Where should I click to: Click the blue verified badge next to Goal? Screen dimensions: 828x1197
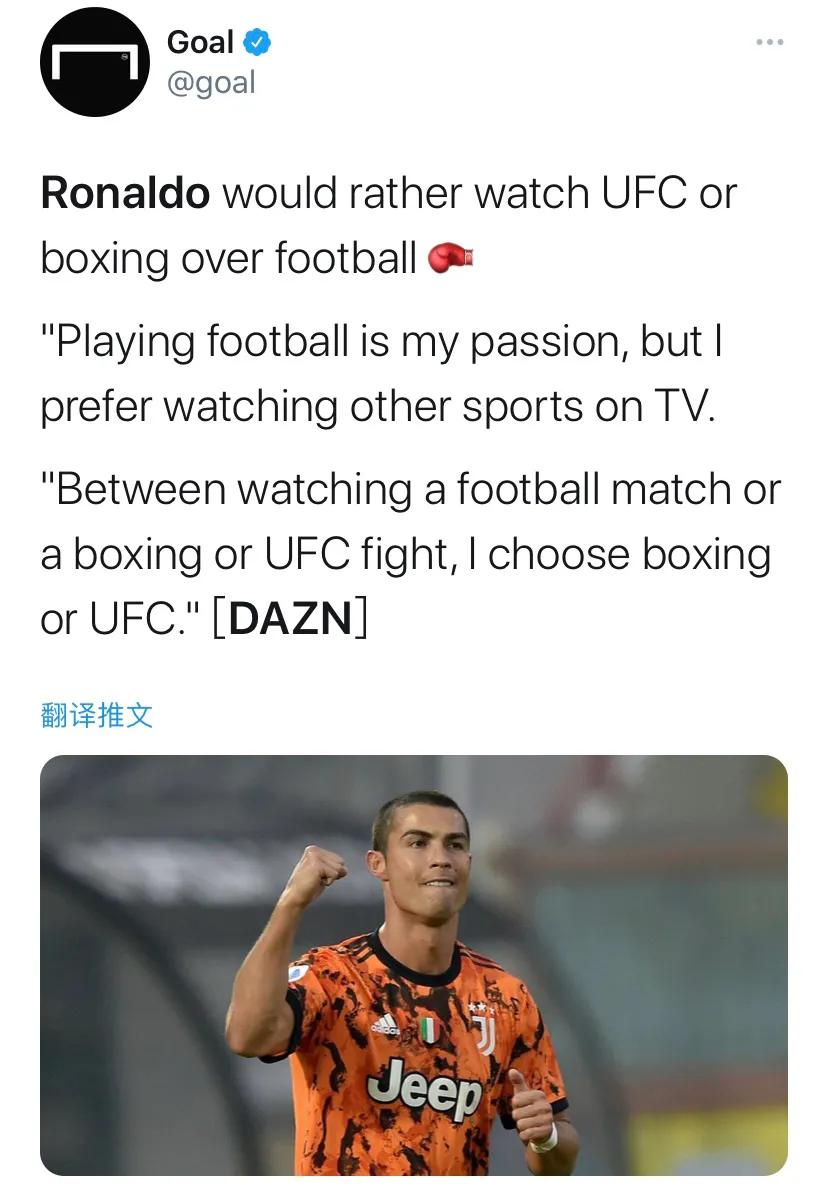tap(258, 42)
